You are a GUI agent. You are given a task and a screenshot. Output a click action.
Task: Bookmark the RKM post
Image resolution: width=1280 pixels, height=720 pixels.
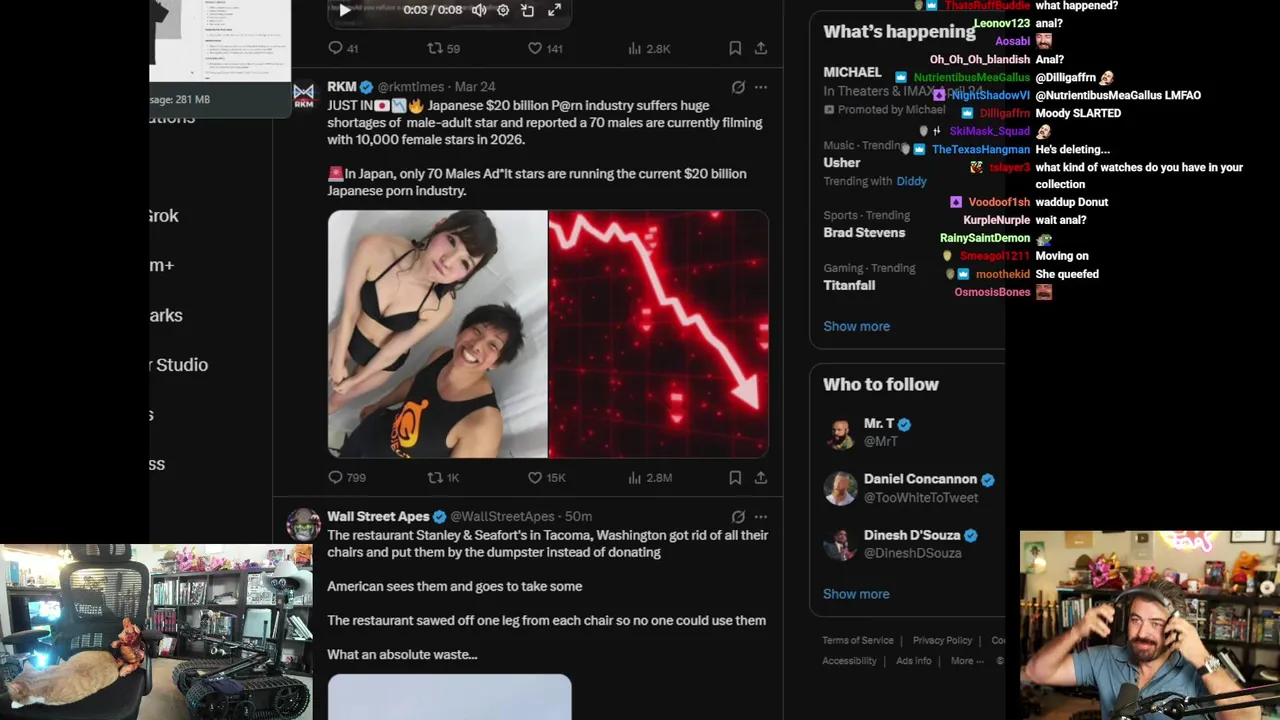point(735,478)
